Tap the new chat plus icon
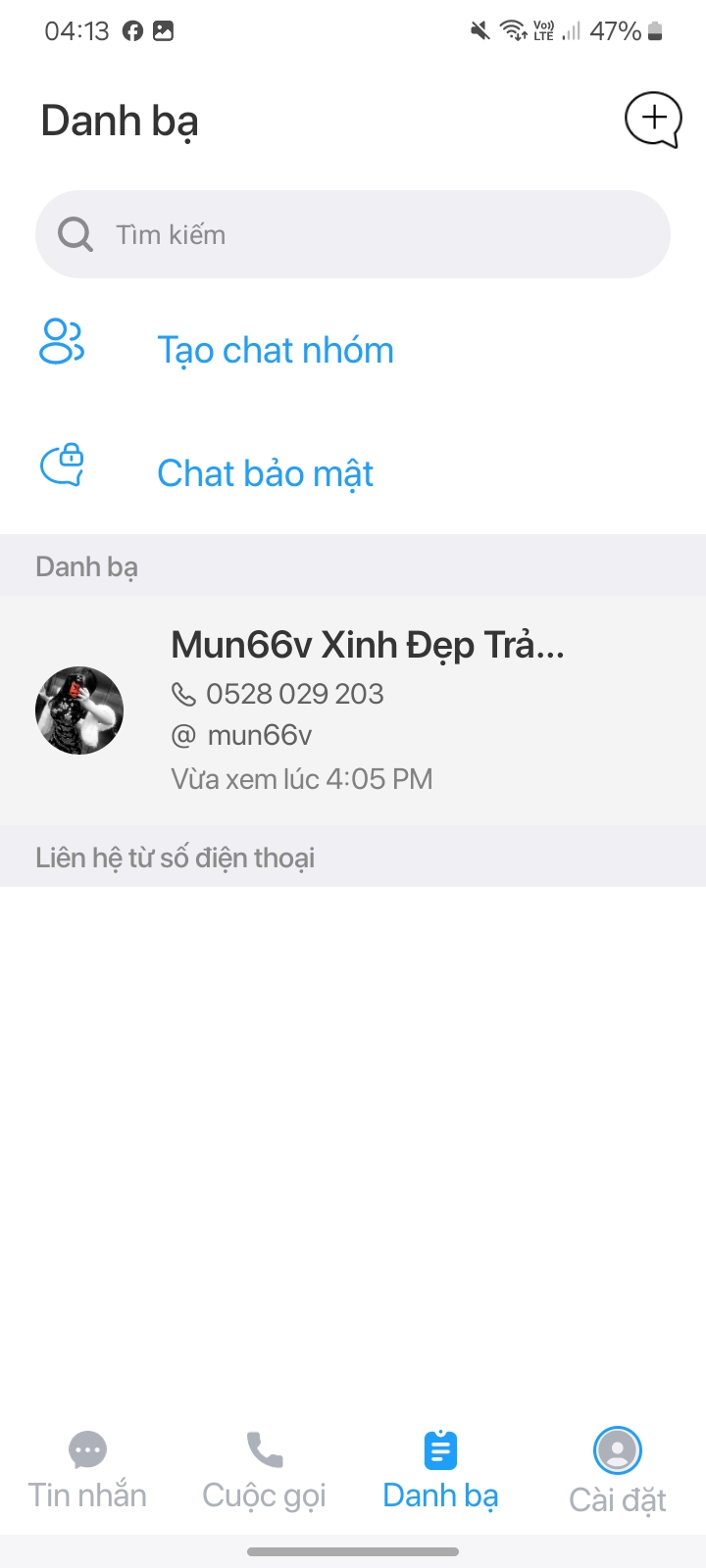The width and height of the screenshot is (706, 1568). point(653,120)
